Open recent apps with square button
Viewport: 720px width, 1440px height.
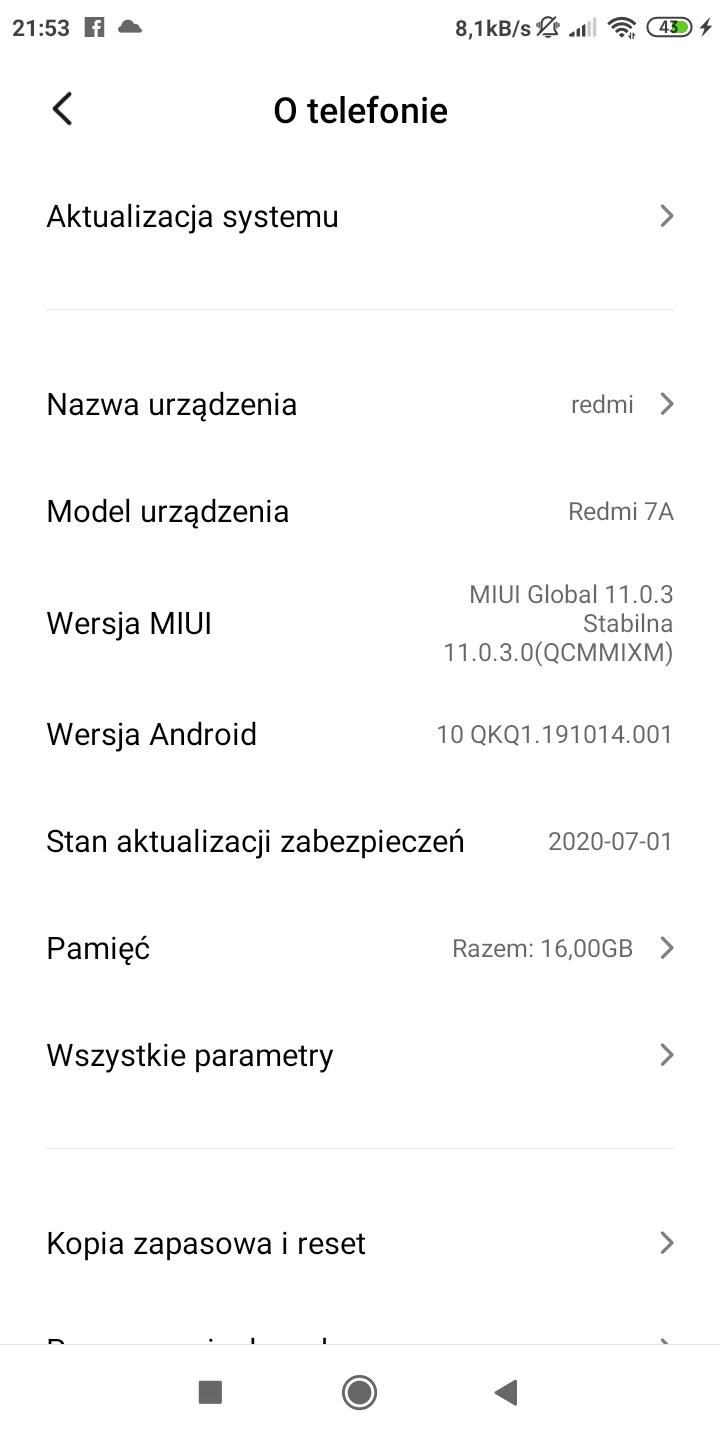pos(210,1392)
